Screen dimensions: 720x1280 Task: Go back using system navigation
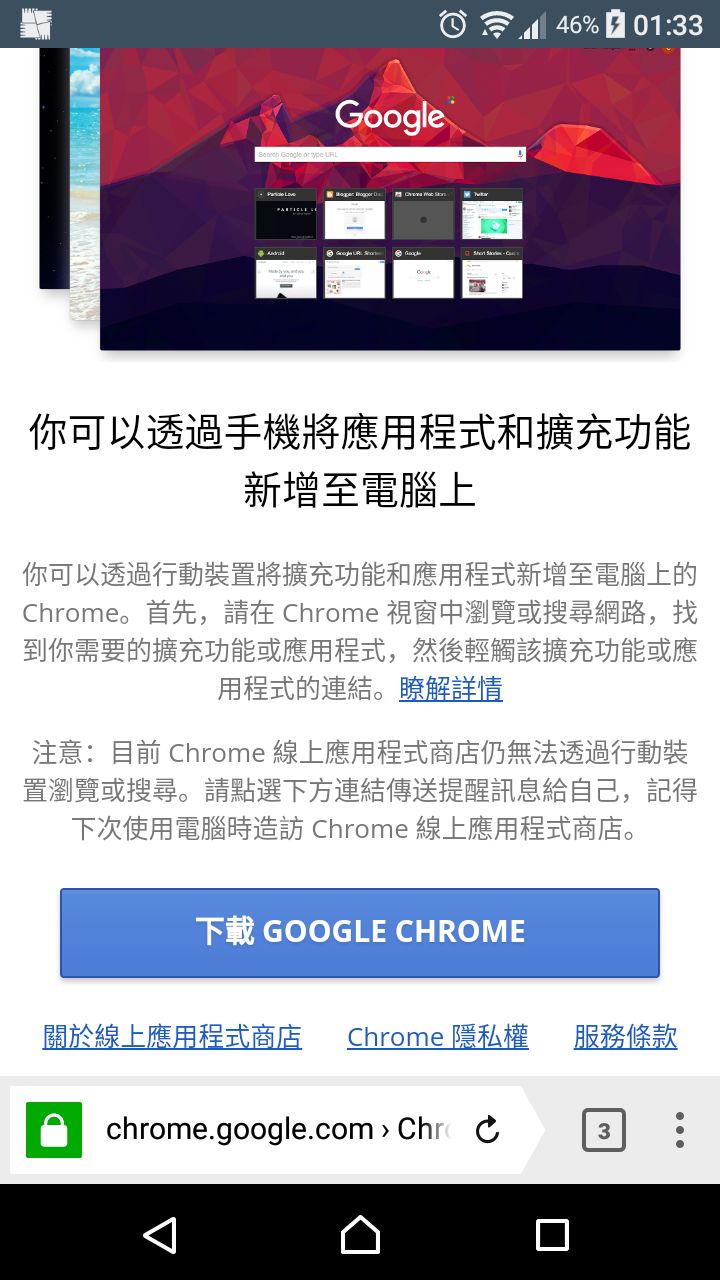(160, 1235)
